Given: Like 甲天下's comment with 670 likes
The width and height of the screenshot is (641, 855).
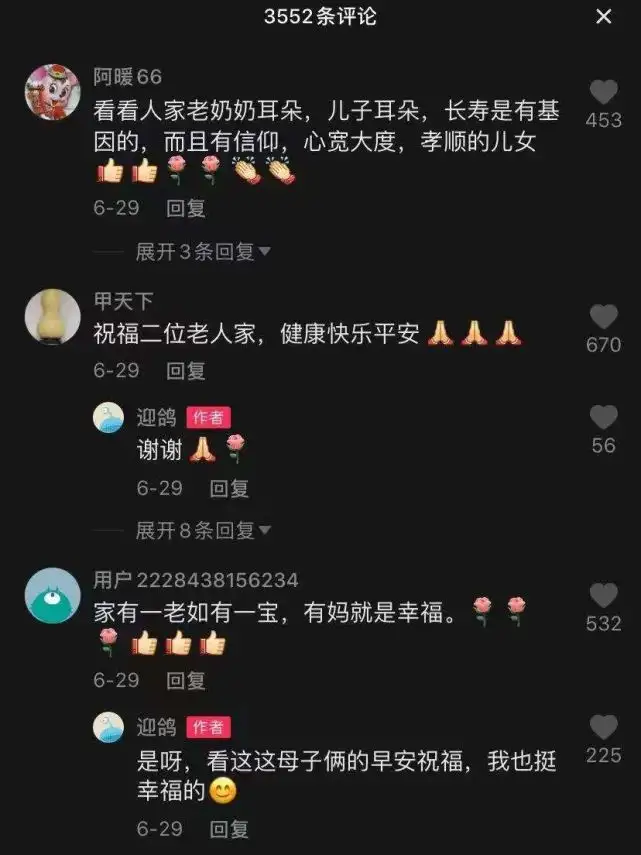Looking at the screenshot, I should (x=603, y=317).
